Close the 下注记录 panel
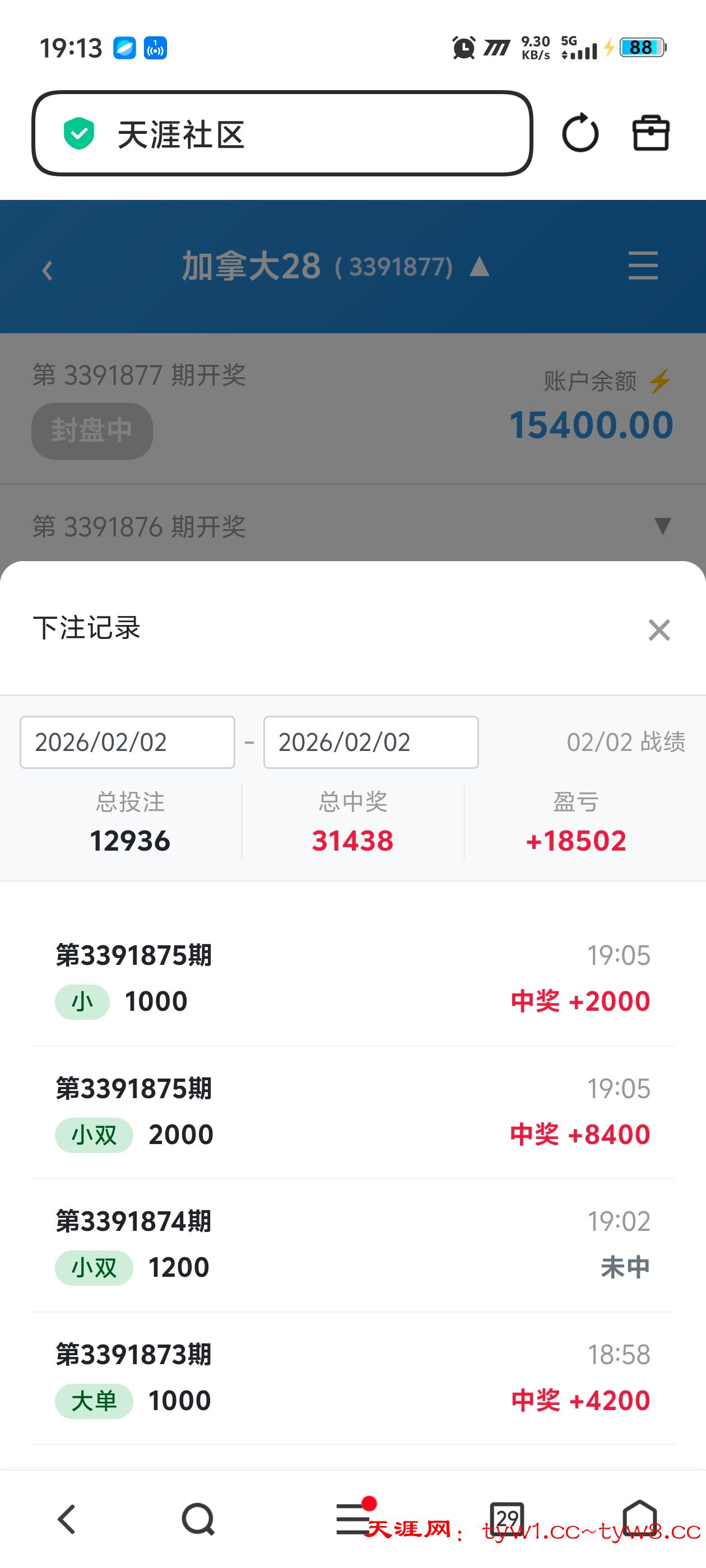Image resolution: width=706 pixels, height=1568 pixels. click(x=659, y=630)
